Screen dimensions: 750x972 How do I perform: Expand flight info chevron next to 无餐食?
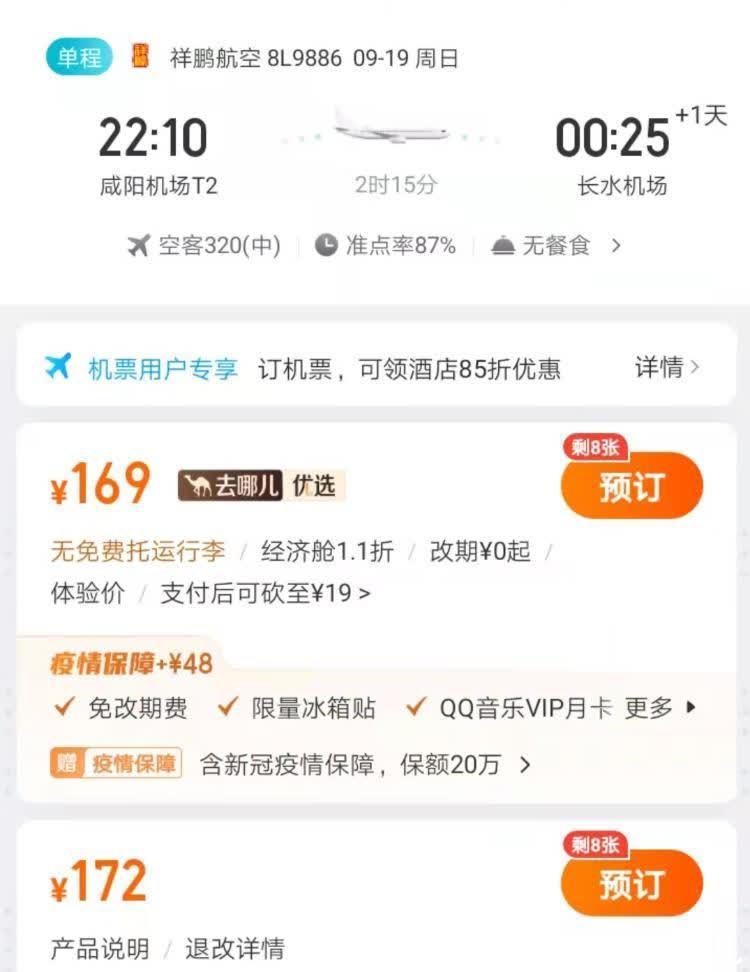pyautogui.click(x=616, y=245)
